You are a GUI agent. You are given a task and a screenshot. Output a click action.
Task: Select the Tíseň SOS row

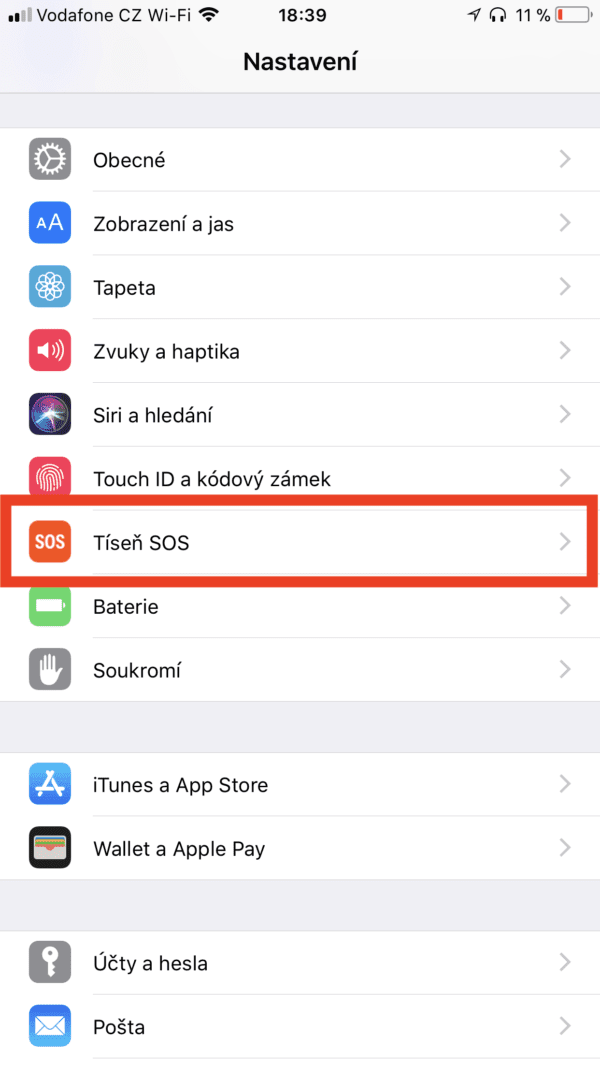tap(300, 543)
